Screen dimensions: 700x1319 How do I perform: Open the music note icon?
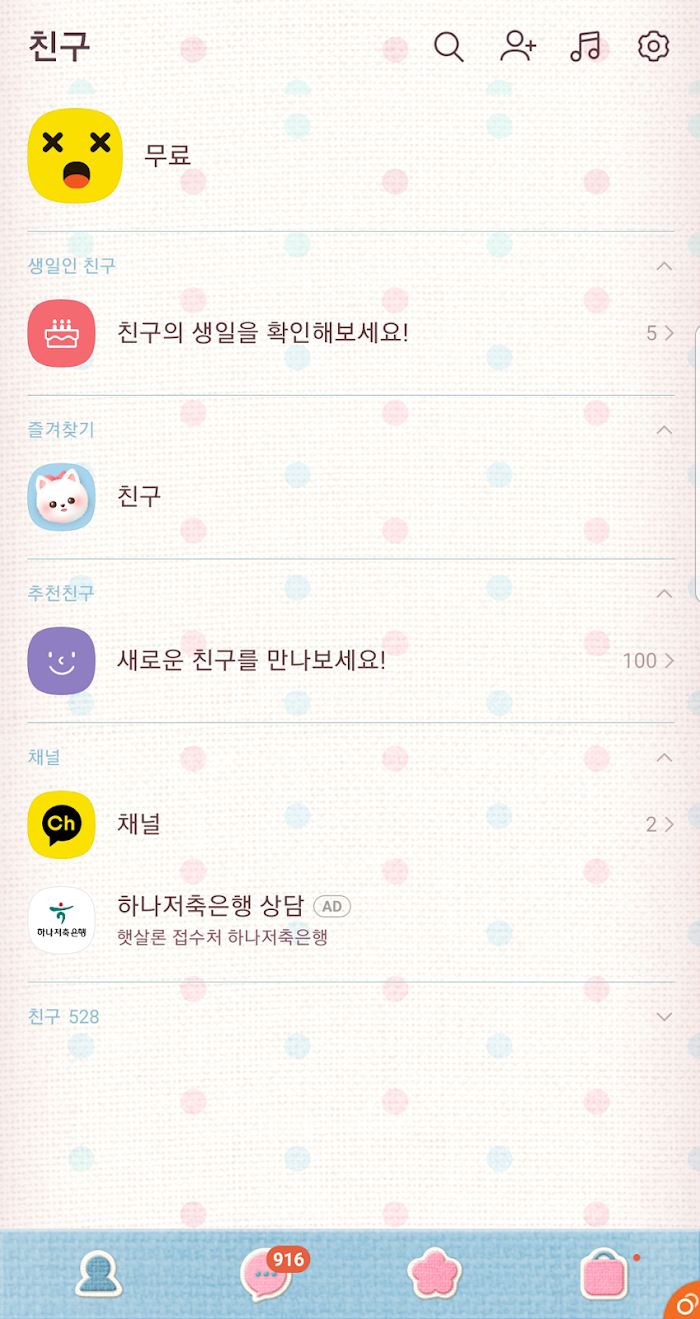click(x=586, y=46)
